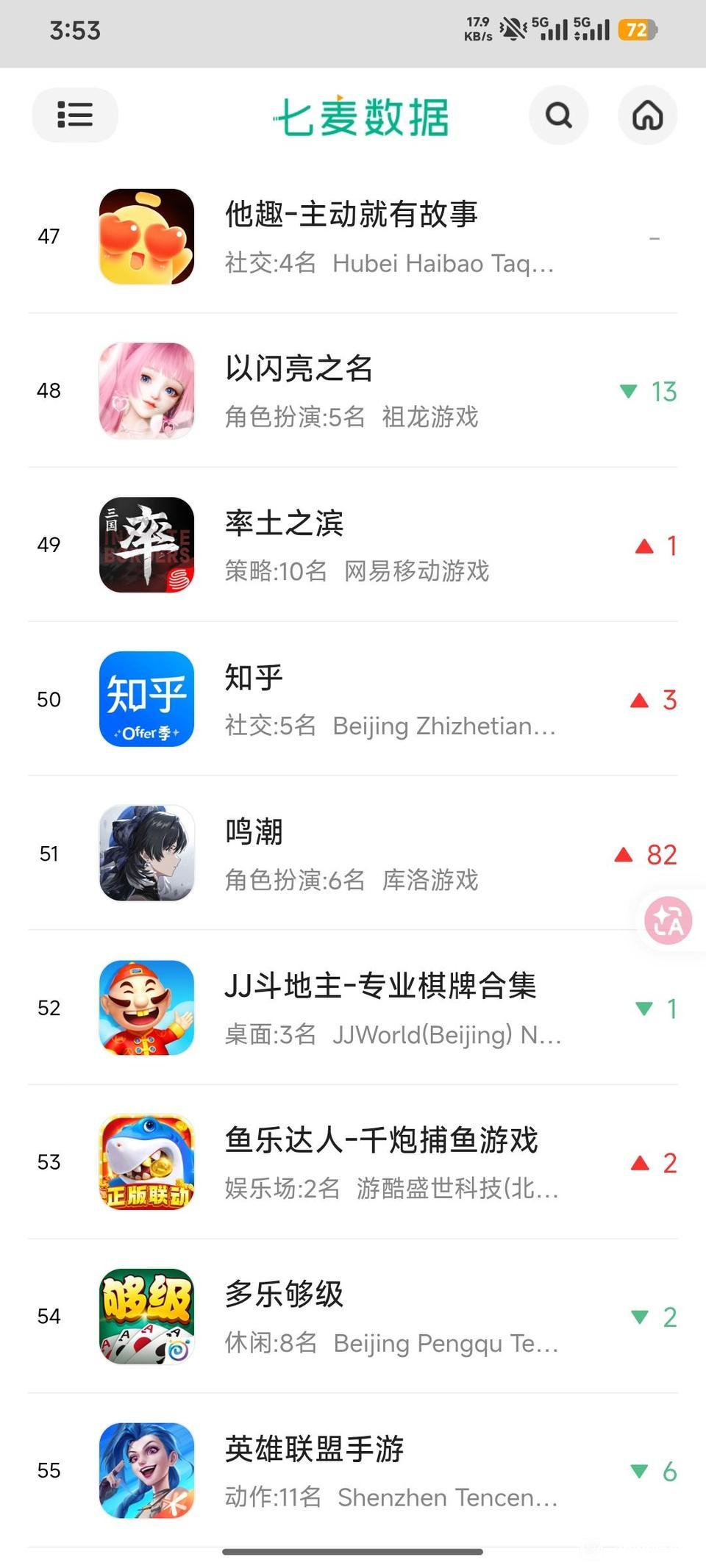This screenshot has width=706, height=1568.
Task: Tap the search magnifier icon
Action: [x=558, y=115]
